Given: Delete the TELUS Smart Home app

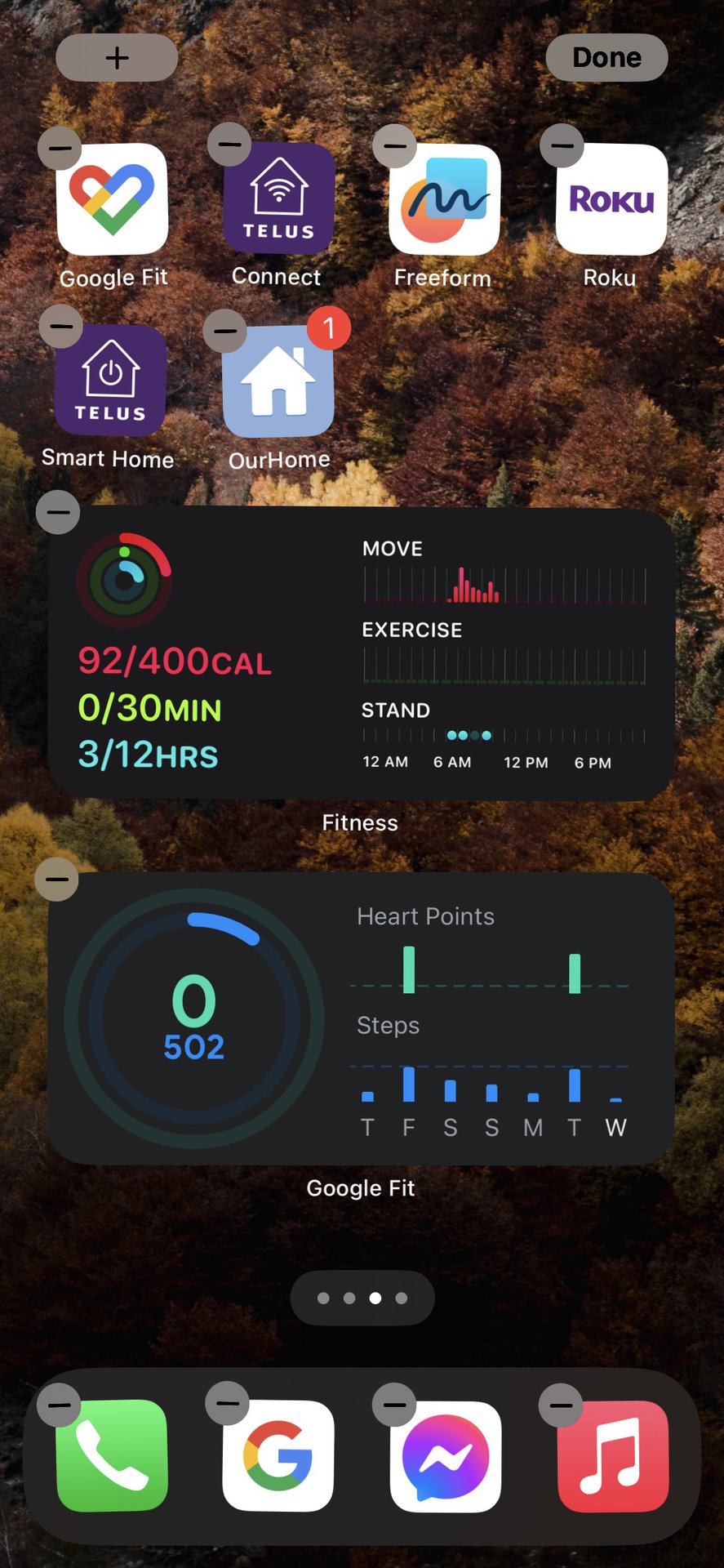Looking at the screenshot, I should pyautogui.click(x=61, y=326).
